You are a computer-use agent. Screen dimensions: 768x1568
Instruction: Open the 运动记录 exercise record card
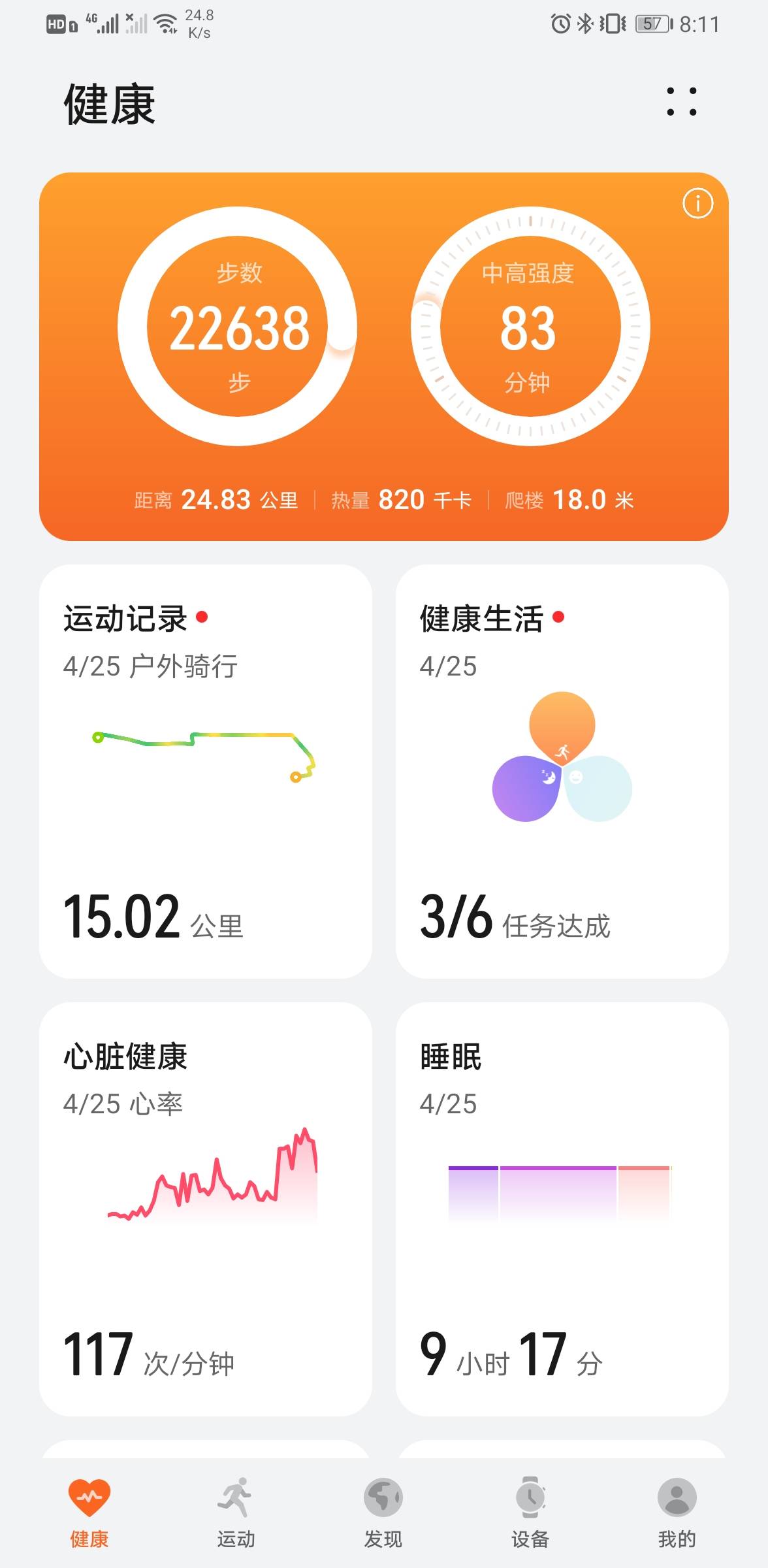point(206,771)
